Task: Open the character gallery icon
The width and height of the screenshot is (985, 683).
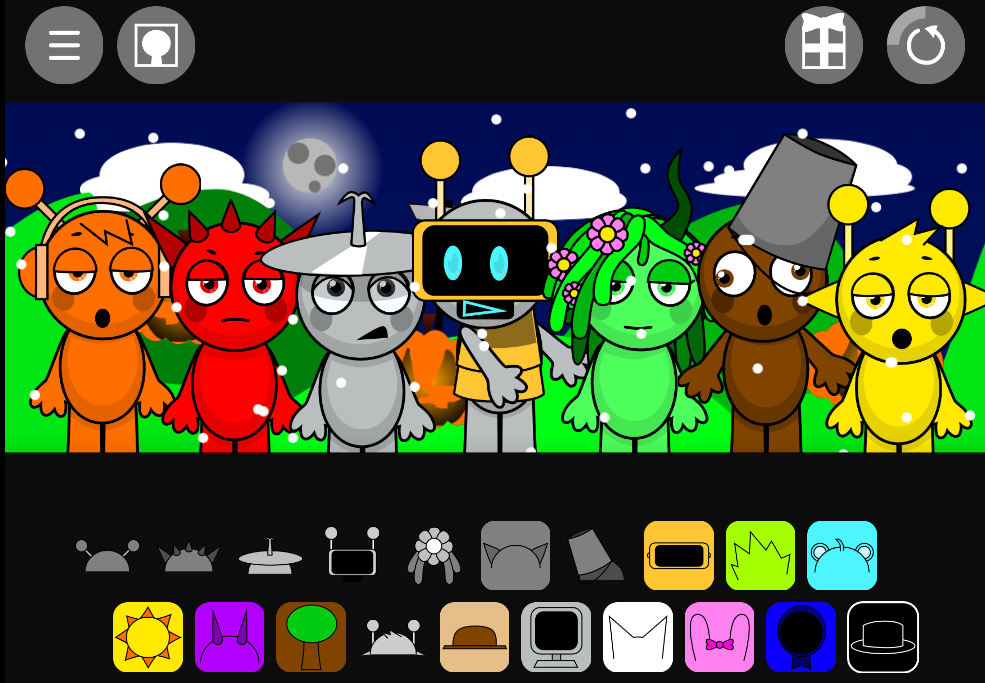Action: pyautogui.click(x=156, y=45)
